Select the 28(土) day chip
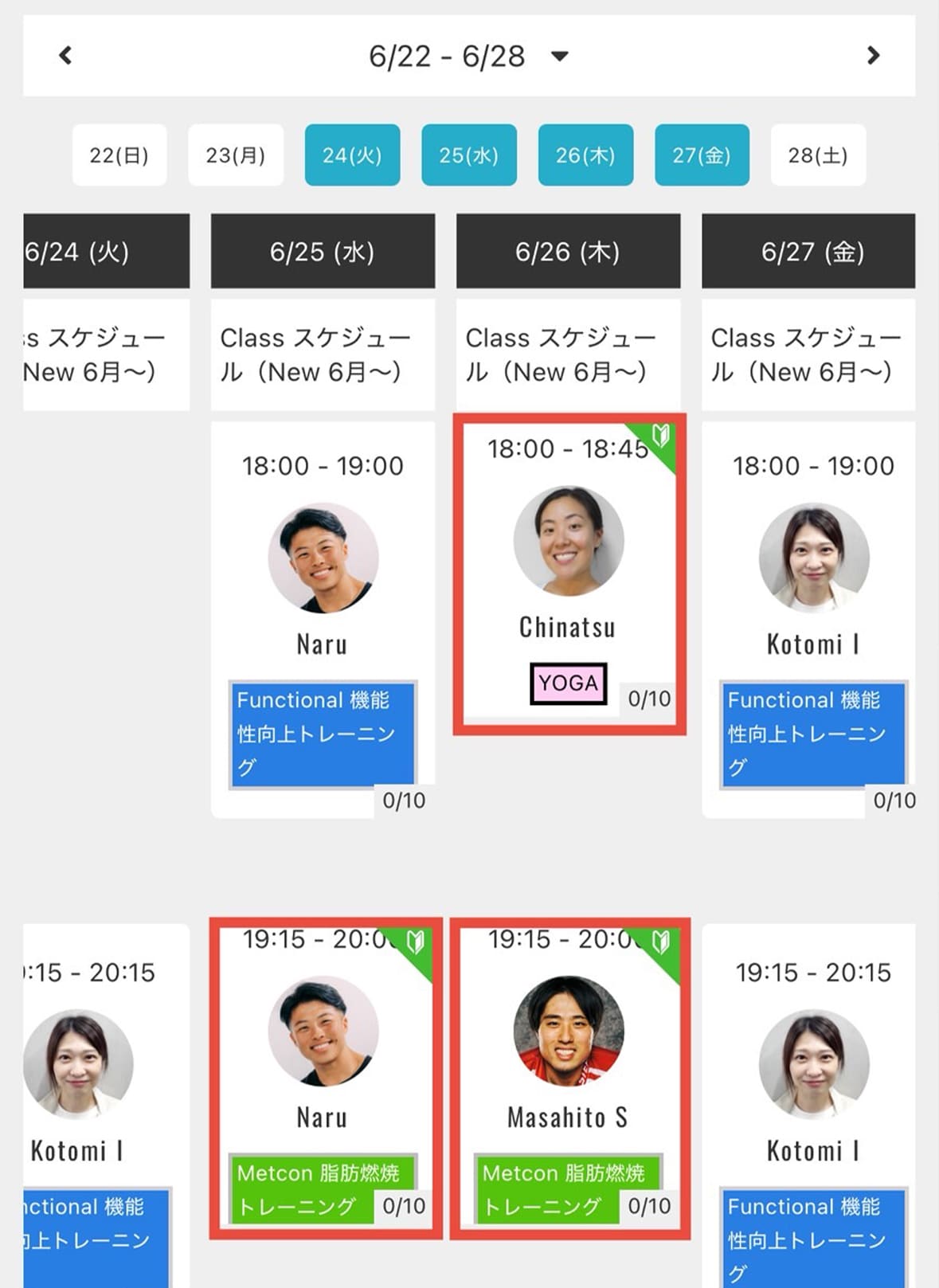This screenshot has width=939, height=1288. (818, 155)
